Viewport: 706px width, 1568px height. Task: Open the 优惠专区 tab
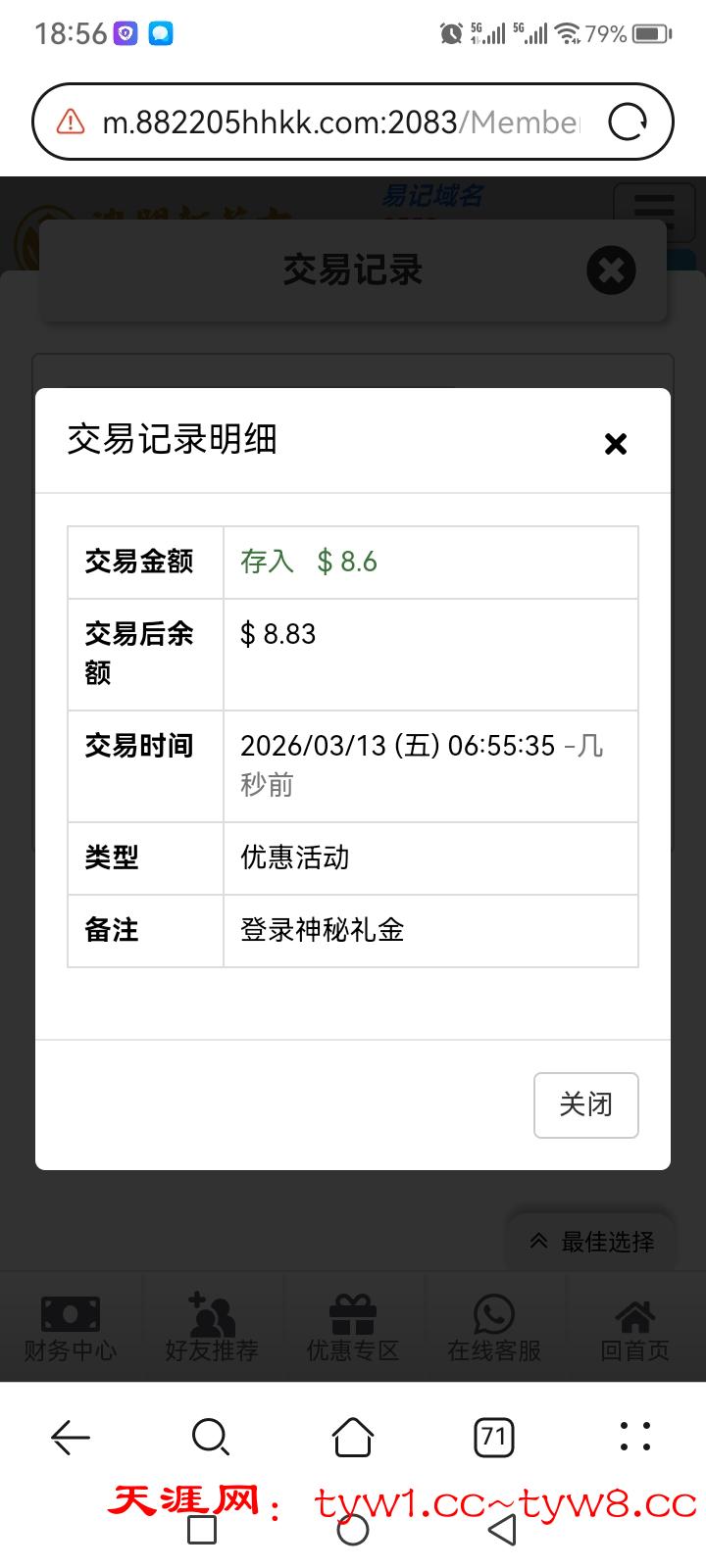coord(353,1327)
